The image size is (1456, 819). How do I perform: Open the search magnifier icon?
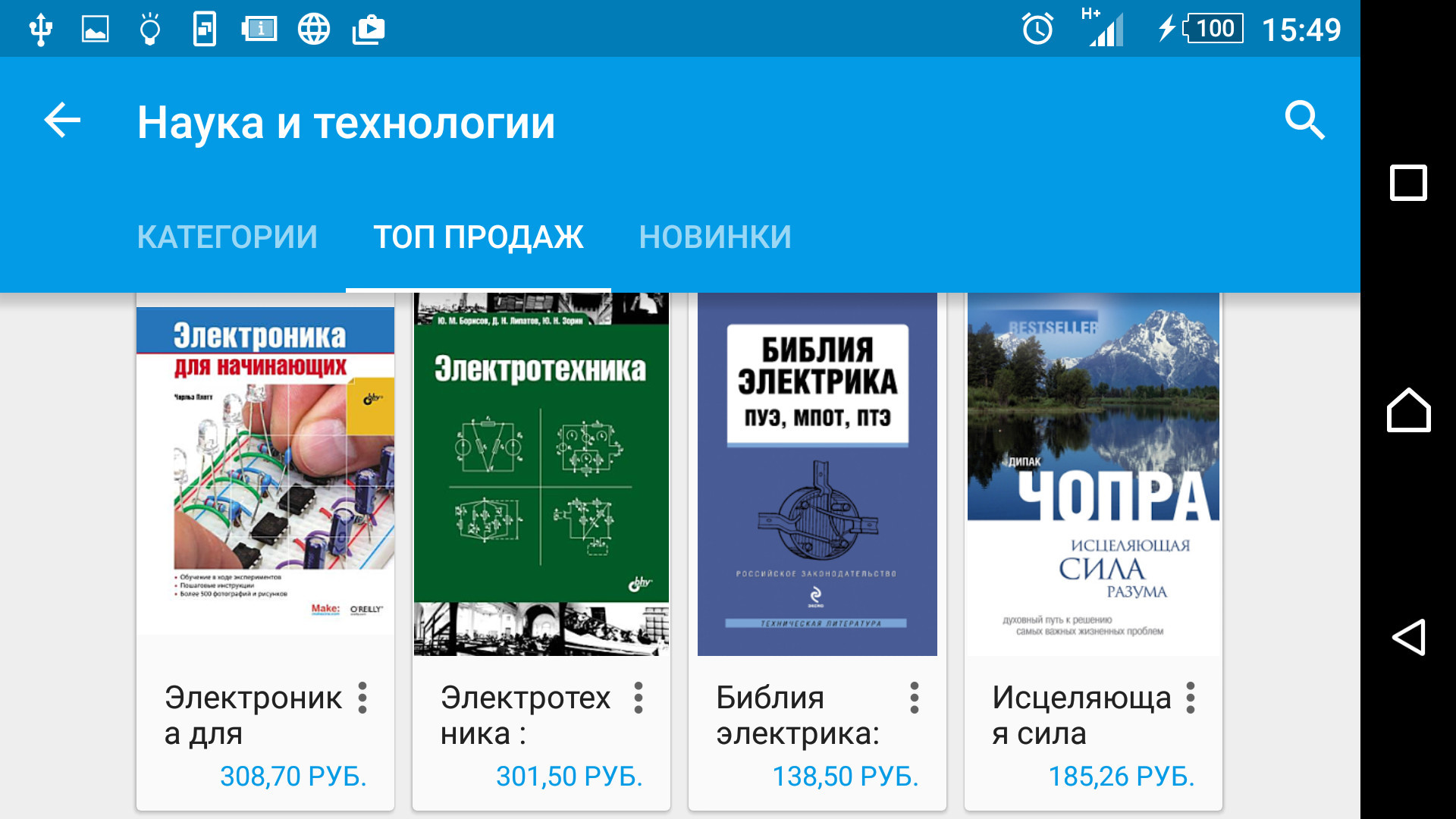point(1304,121)
